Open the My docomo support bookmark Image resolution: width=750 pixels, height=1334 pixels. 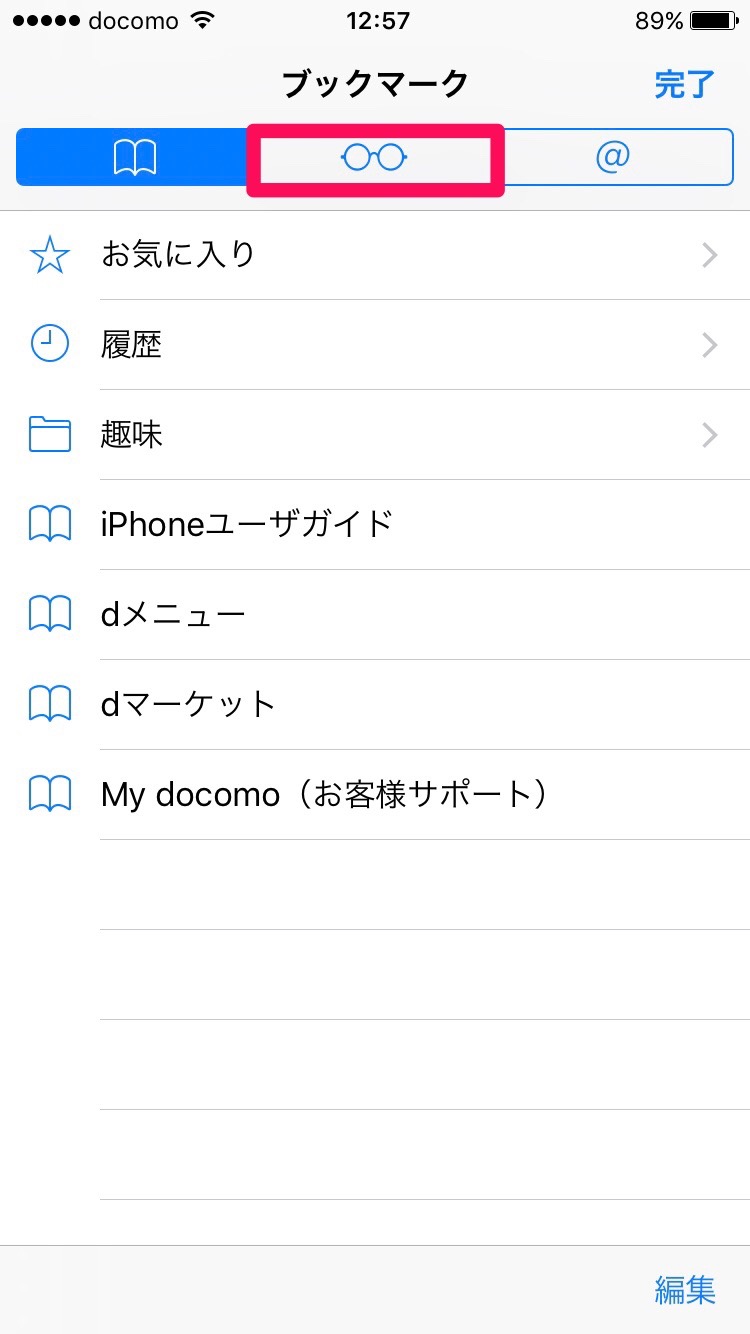[x=375, y=794]
